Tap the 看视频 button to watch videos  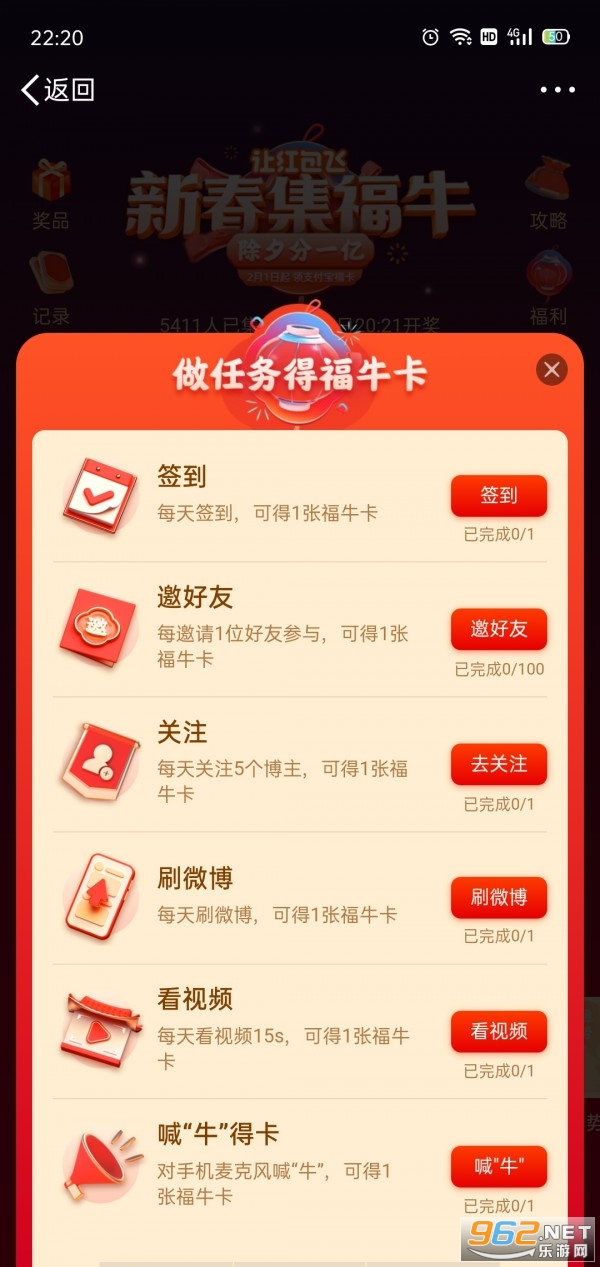[x=498, y=1031]
